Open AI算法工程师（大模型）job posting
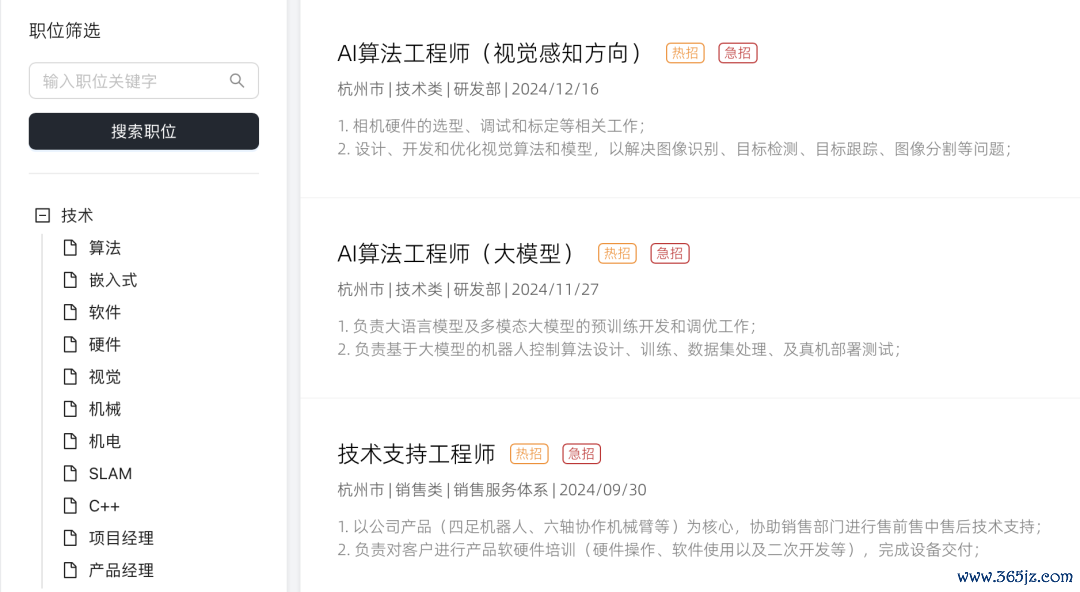1080x592 pixels. [457, 253]
